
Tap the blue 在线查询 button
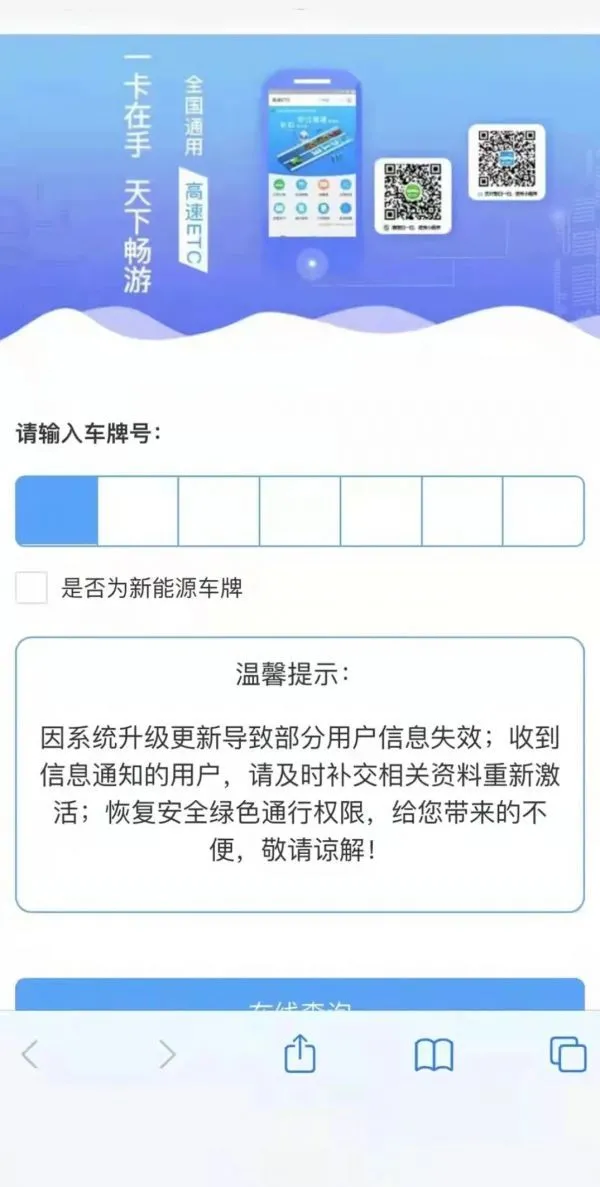(300, 996)
